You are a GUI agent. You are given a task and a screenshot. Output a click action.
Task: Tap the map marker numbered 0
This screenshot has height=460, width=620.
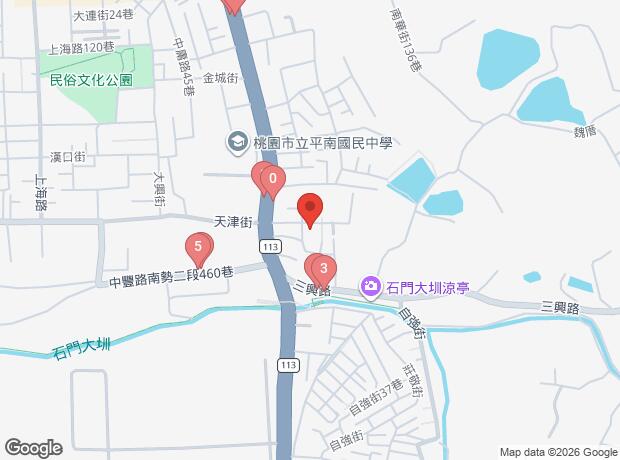[x=273, y=180]
